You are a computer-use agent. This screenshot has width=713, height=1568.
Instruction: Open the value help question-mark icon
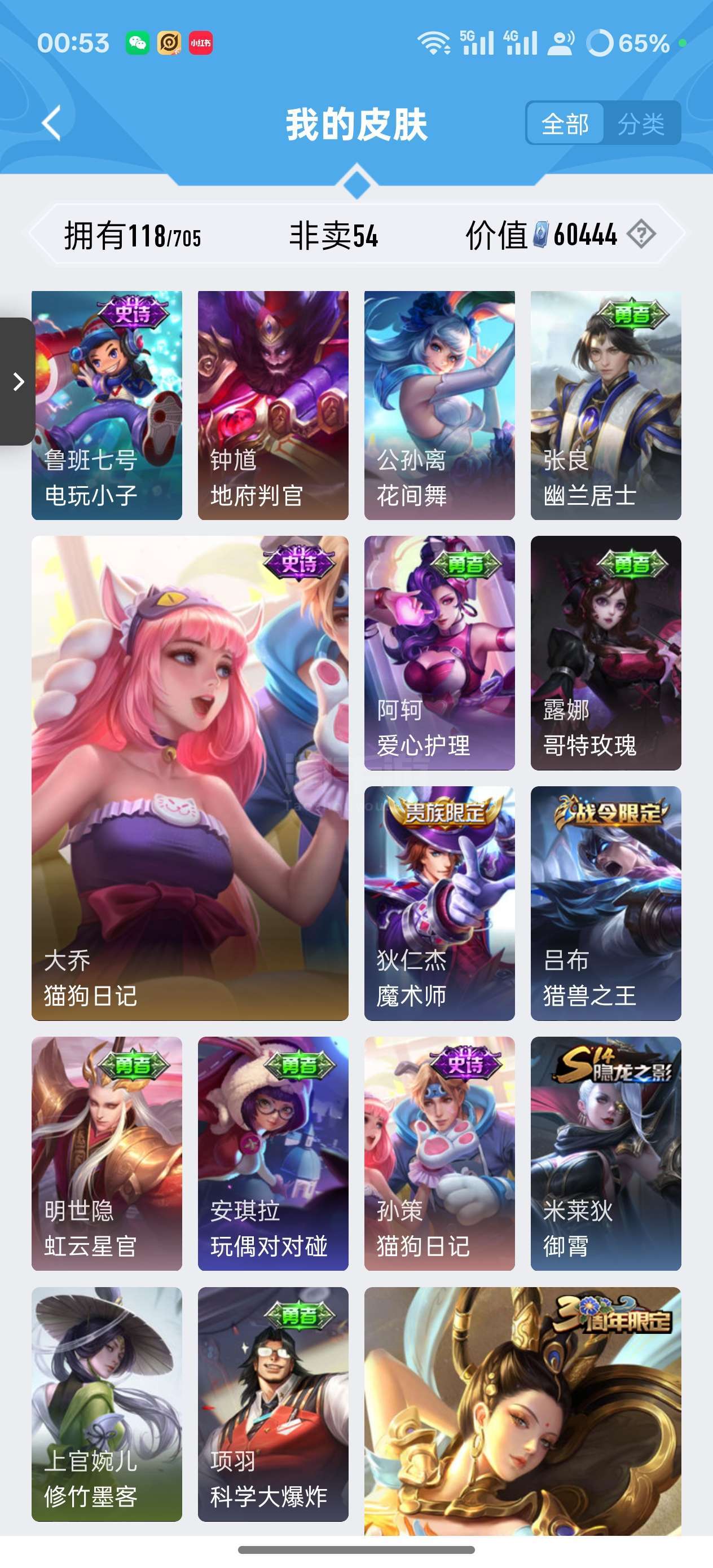(x=641, y=234)
